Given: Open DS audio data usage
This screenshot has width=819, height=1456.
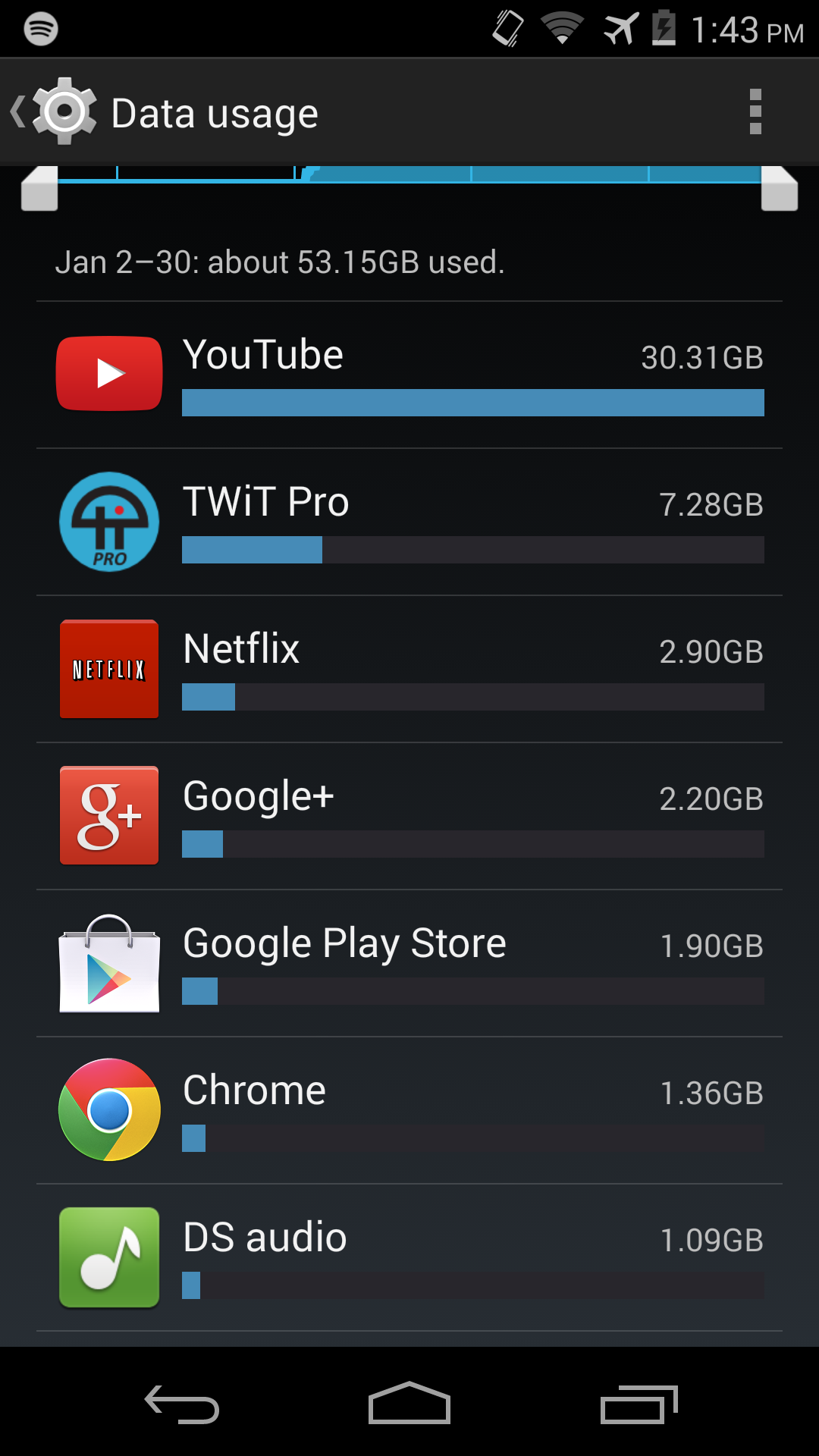Looking at the screenshot, I should point(409,1257).
